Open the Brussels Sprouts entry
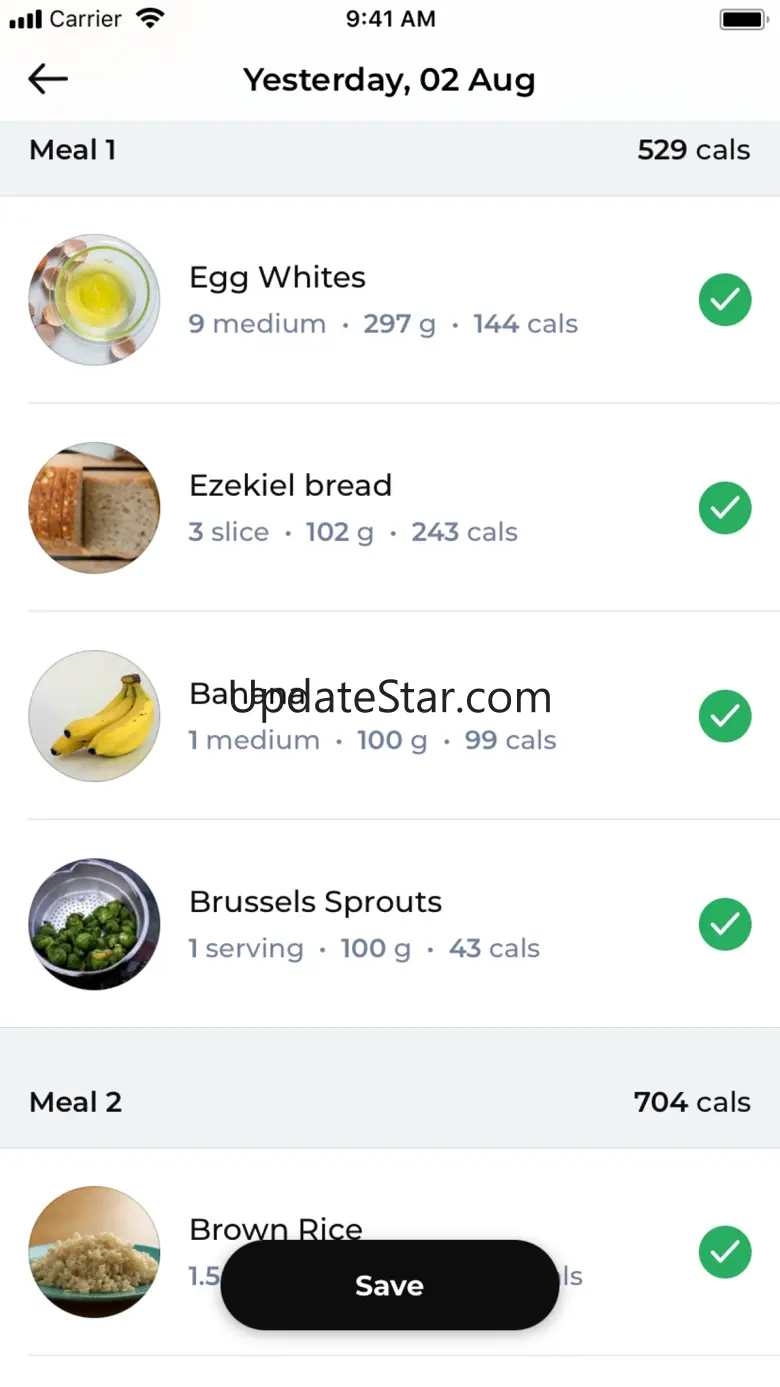 click(x=315, y=902)
